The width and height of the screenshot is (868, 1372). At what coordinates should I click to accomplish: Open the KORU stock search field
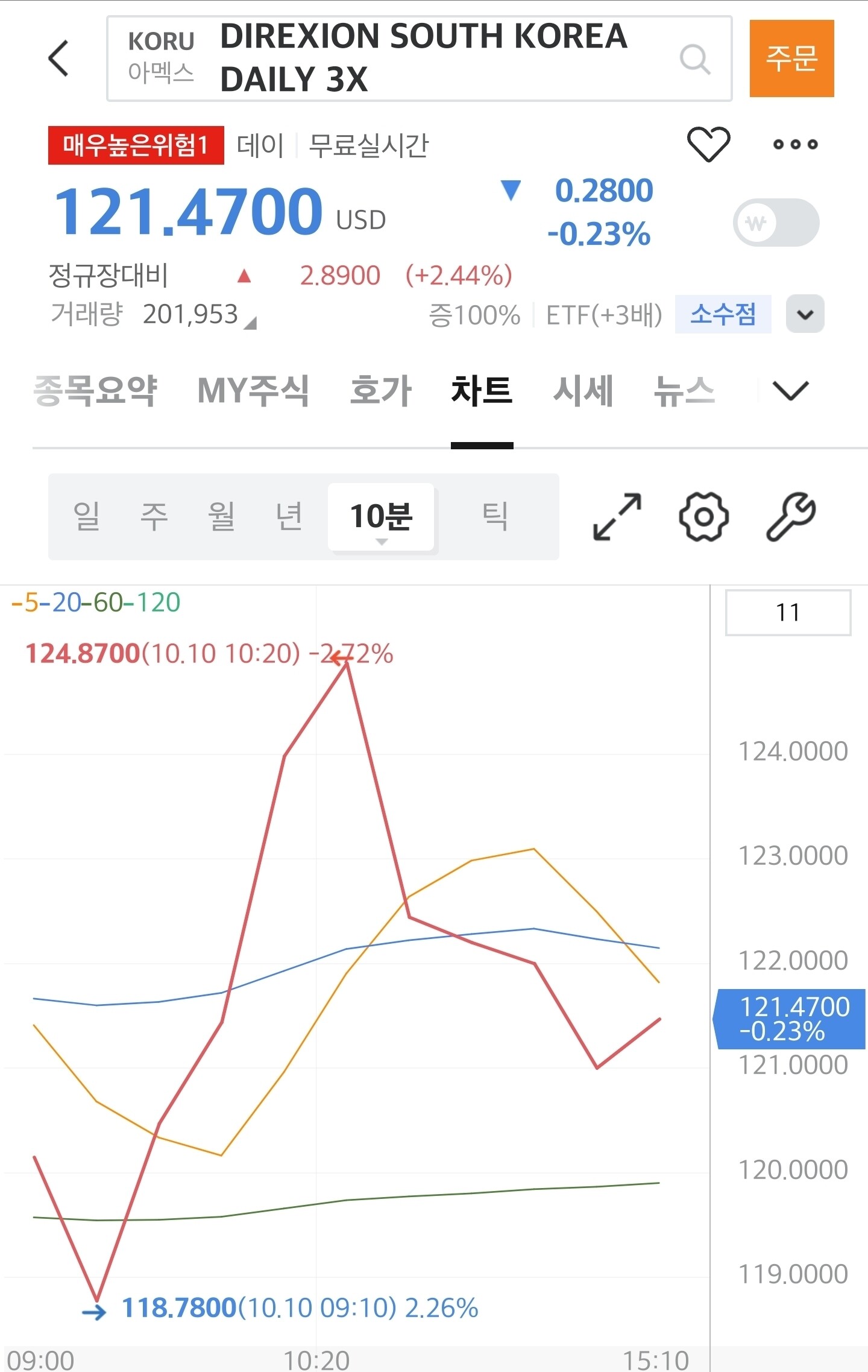pos(419,58)
